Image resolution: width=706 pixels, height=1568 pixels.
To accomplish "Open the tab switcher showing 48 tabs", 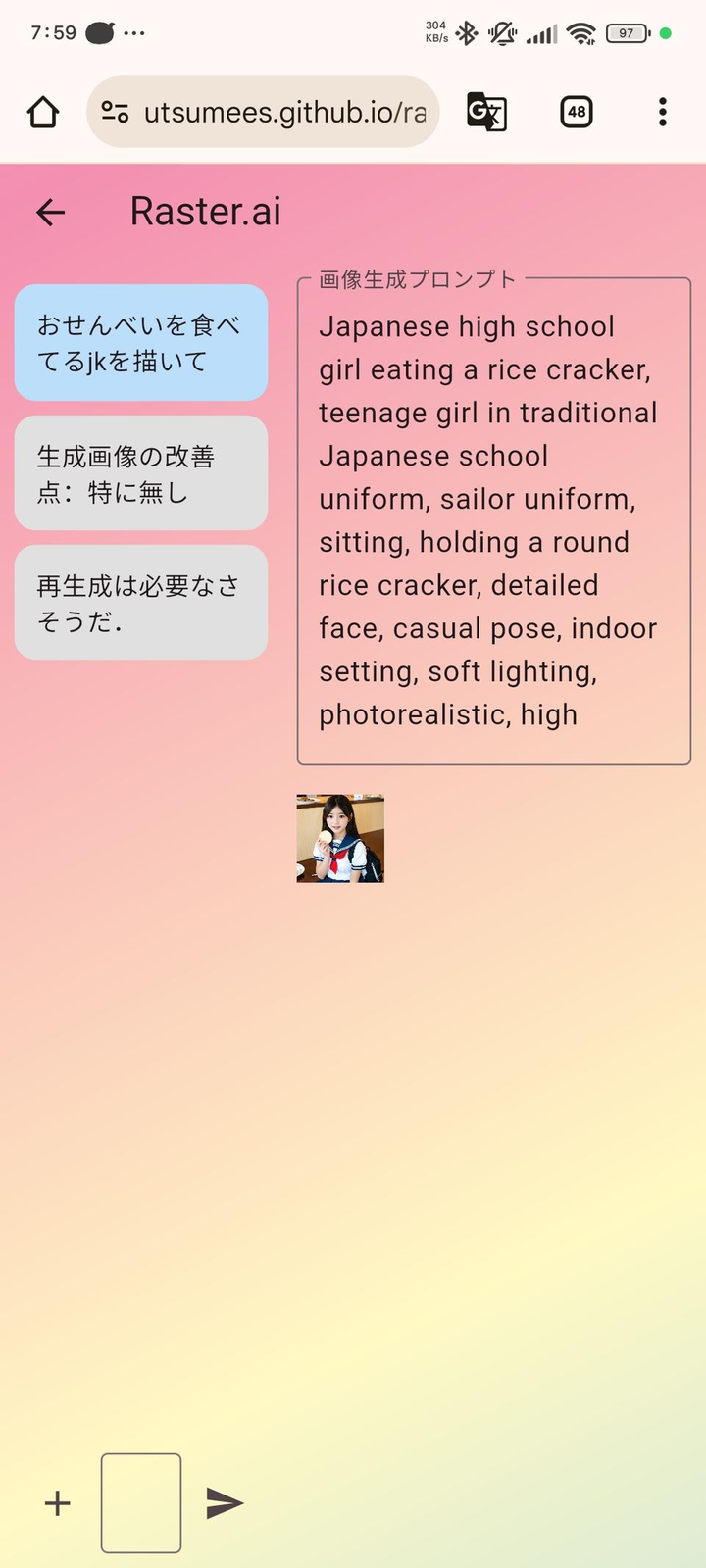I will tap(577, 112).
